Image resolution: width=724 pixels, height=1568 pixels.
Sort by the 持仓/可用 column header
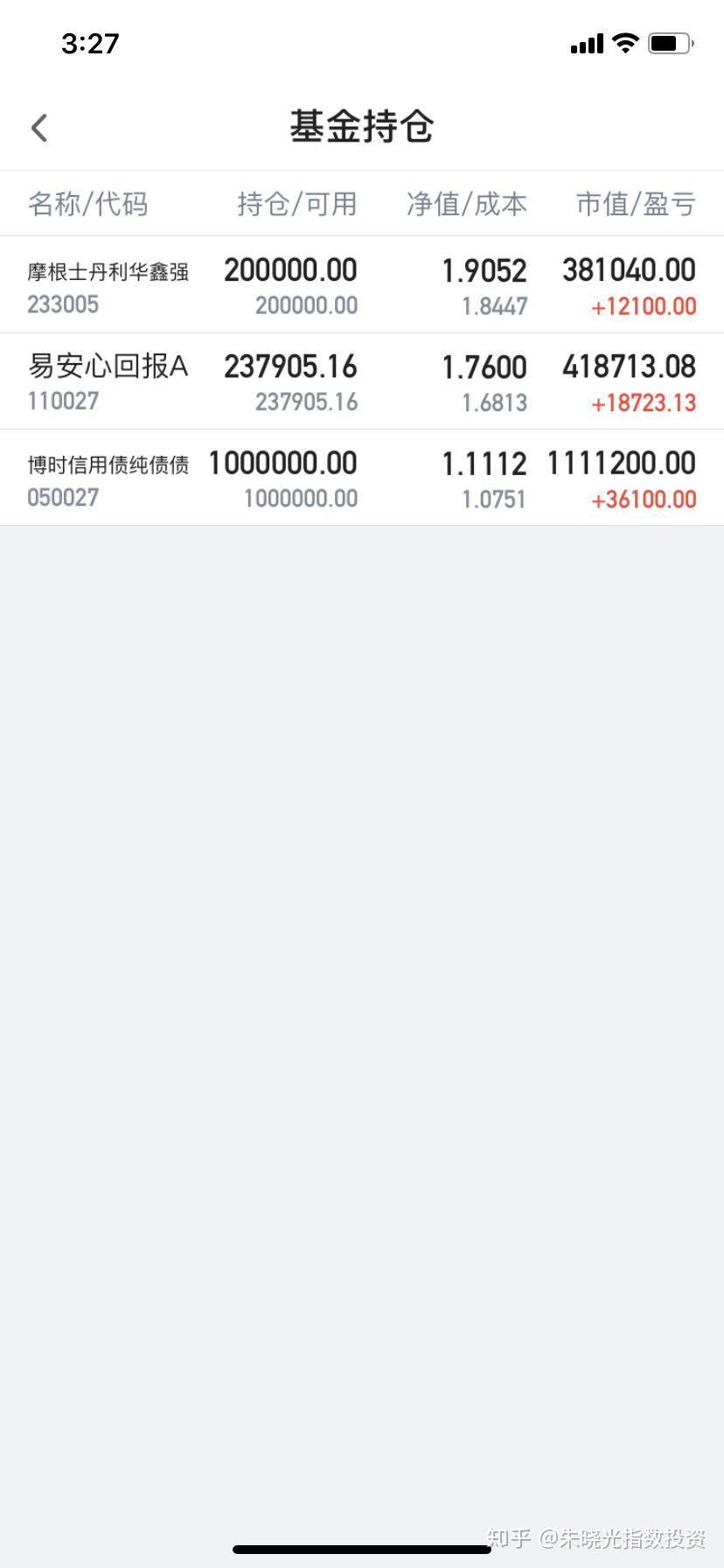coord(297,204)
